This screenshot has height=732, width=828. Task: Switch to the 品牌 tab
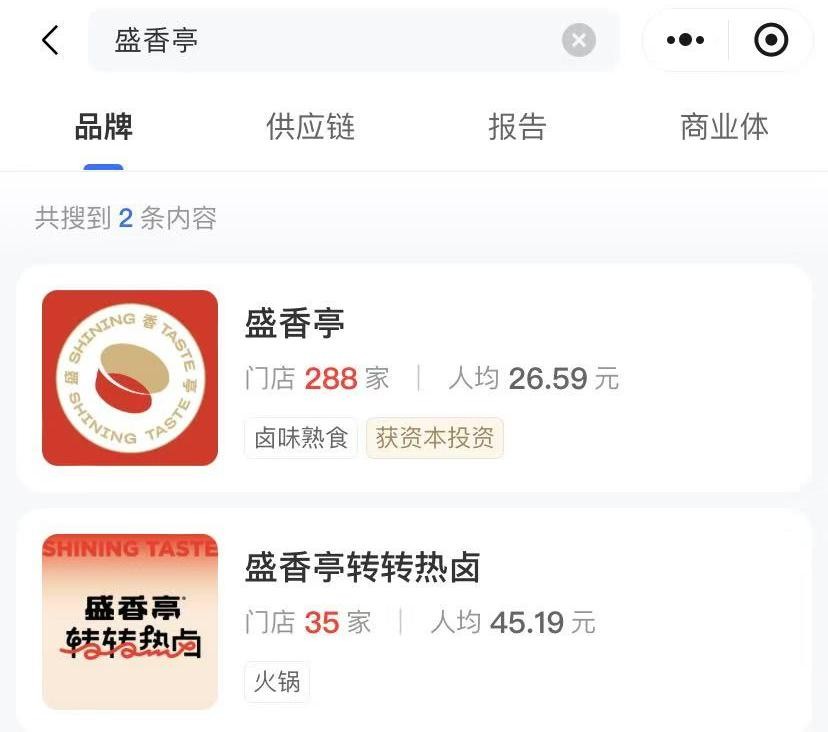tap(104, 127)
